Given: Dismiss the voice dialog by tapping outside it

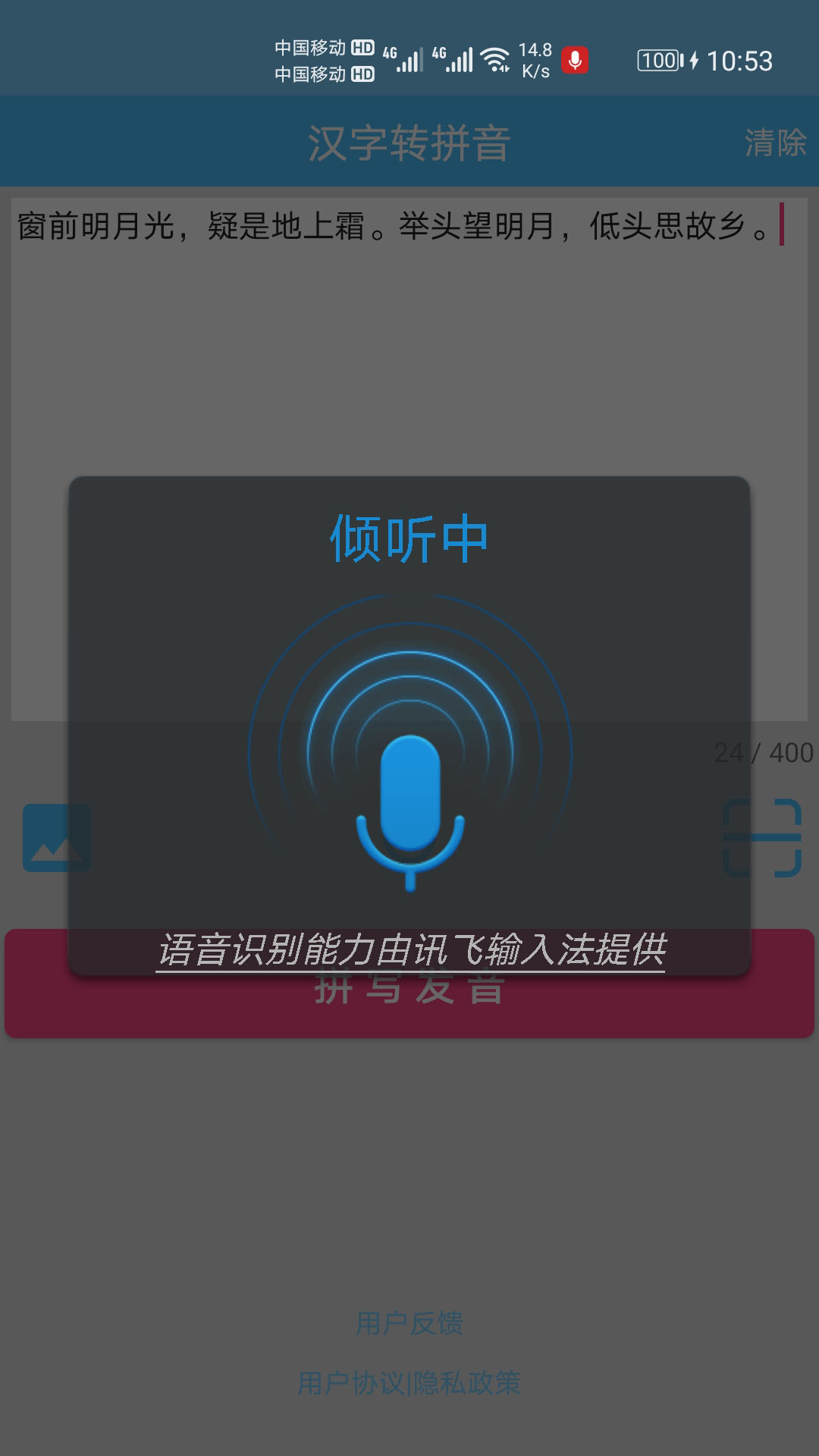Looking at the screenshot, I should (409, 1175).
